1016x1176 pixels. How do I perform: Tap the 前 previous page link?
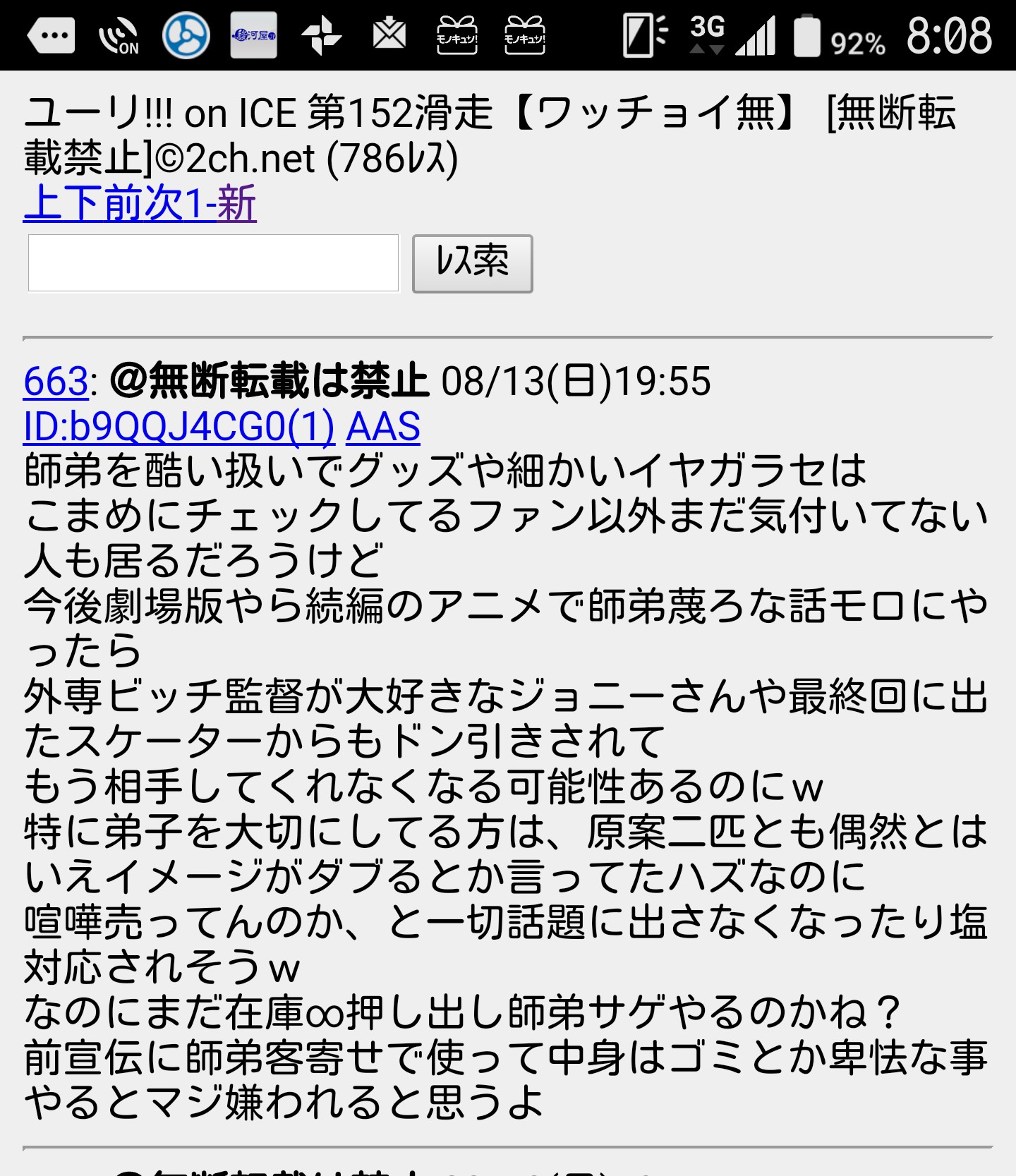coord(124,204)
